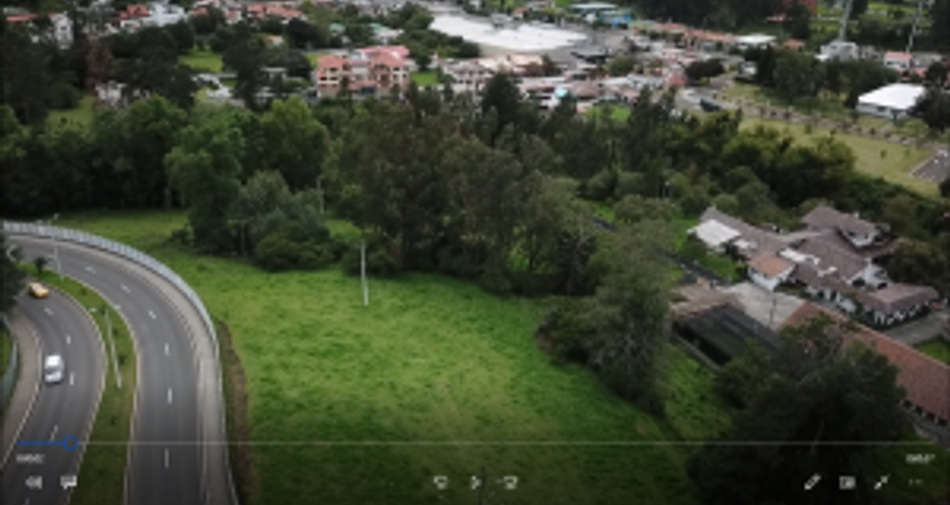950x505 pixels.
Task: Play the video
Action: tap(475, 482)
